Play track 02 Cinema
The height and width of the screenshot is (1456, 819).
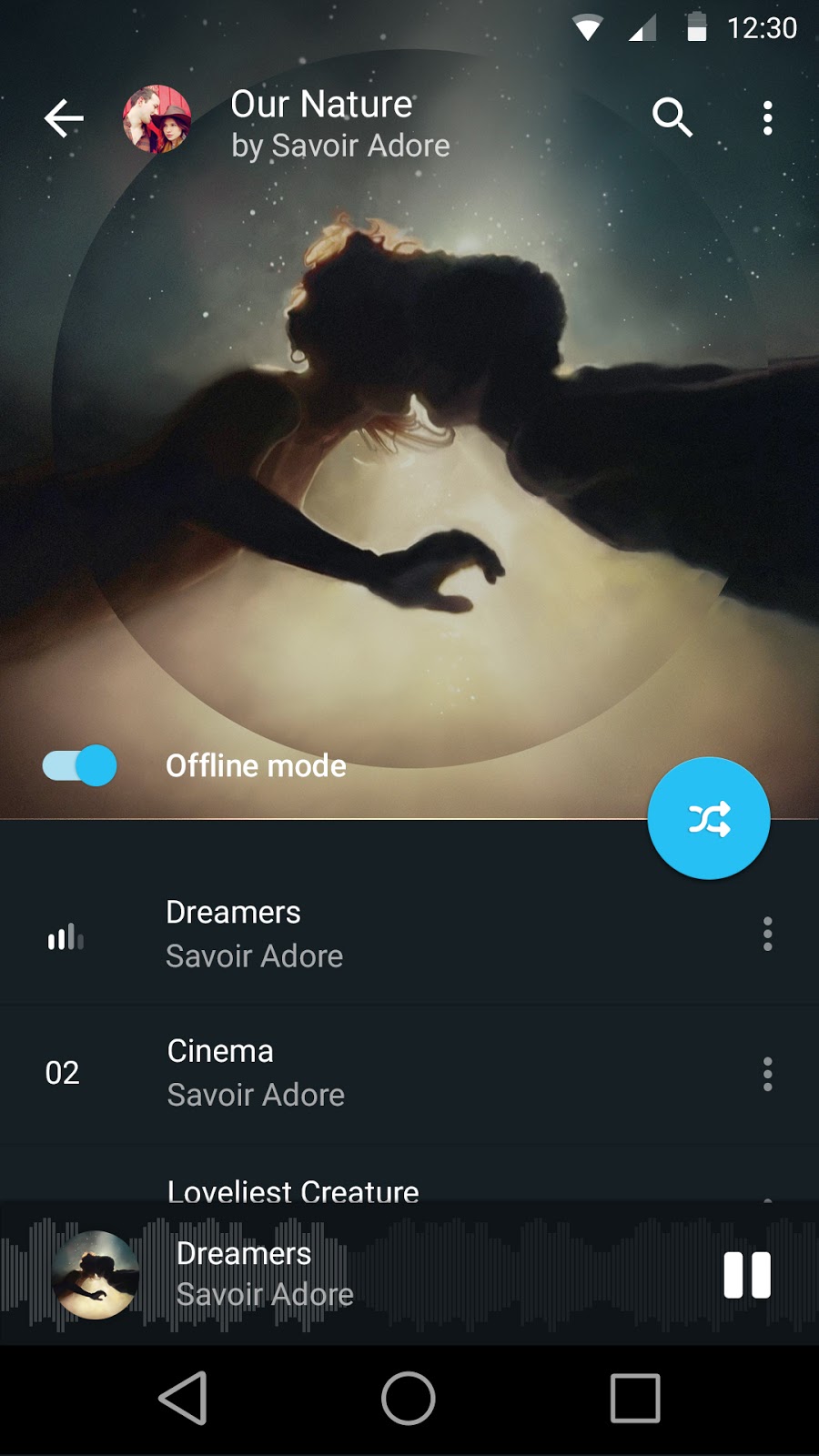(364, 1073)
